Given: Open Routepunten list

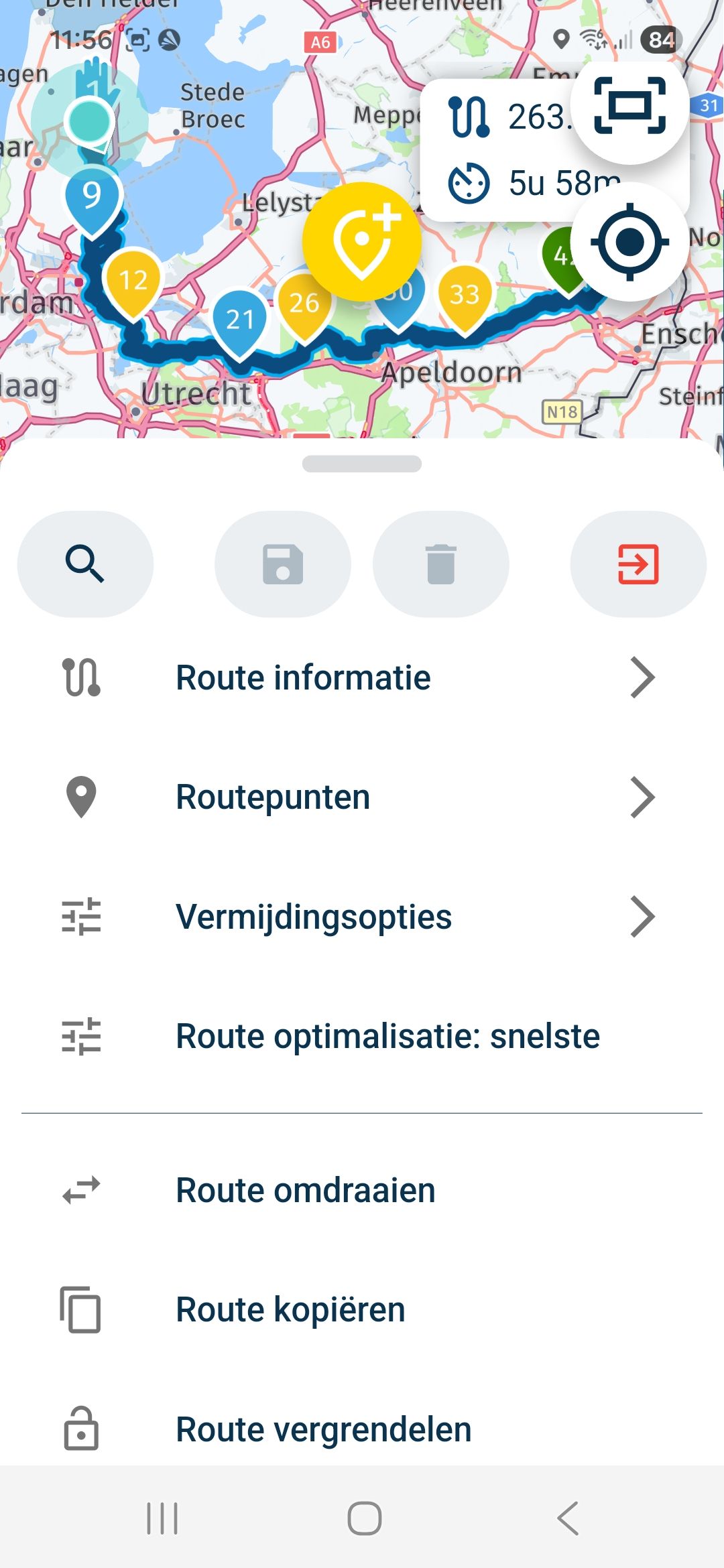Looking at the screenshot, I should tap(362, 797).
